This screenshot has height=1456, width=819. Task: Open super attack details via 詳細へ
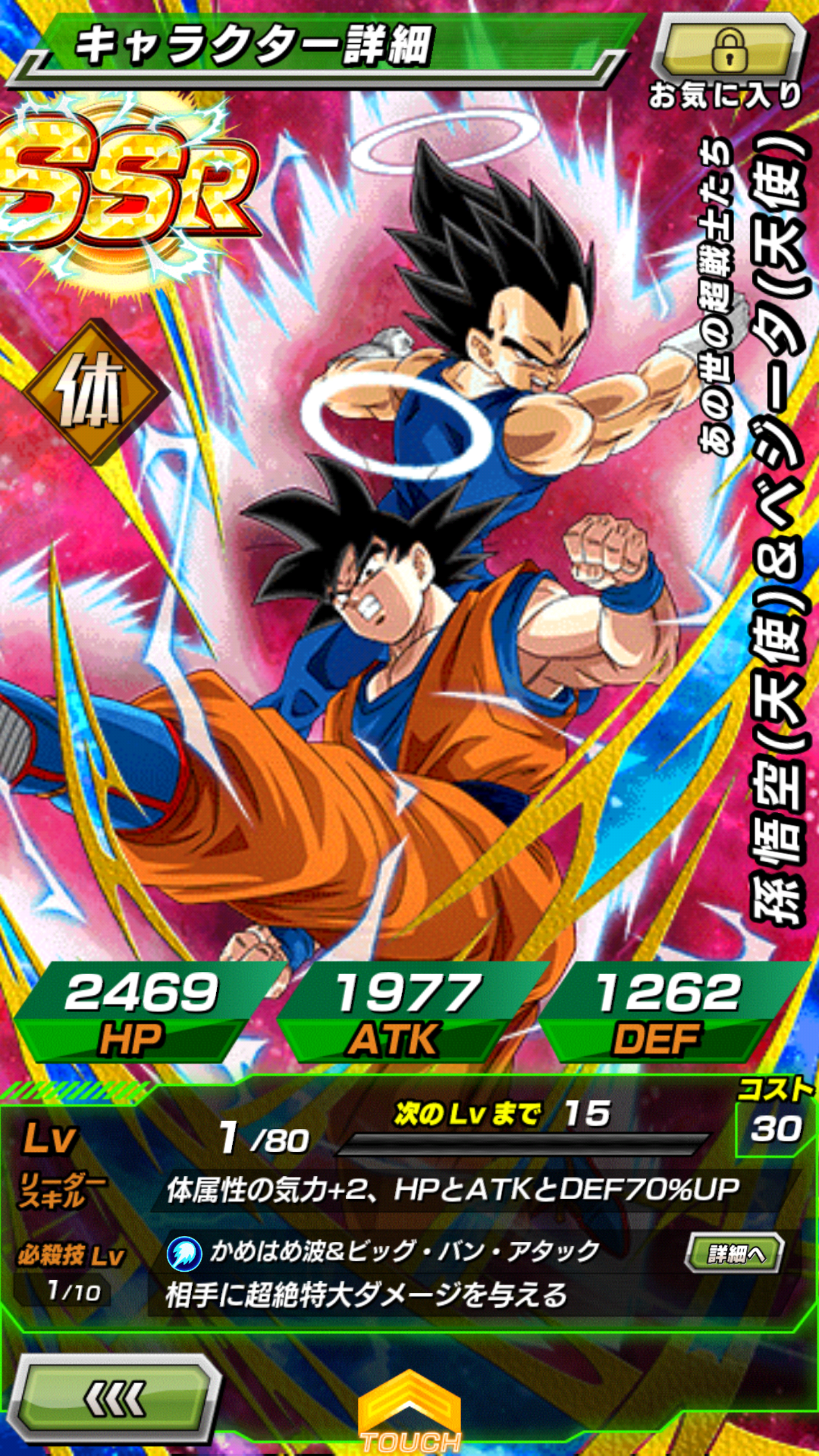pyautogui.click(x=735, y=1253)
